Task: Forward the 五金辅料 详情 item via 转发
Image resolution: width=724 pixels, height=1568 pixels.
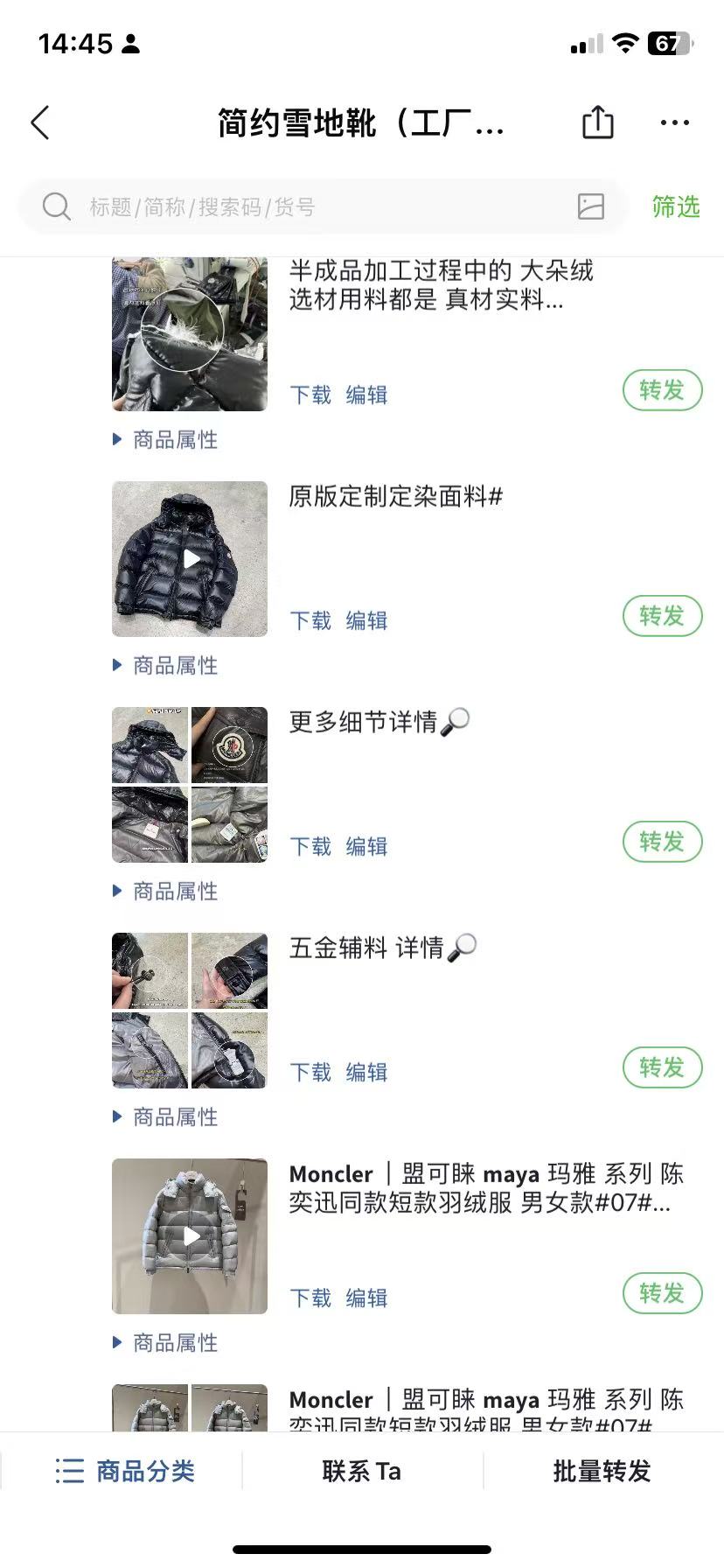Action: tap(662, 1067)
